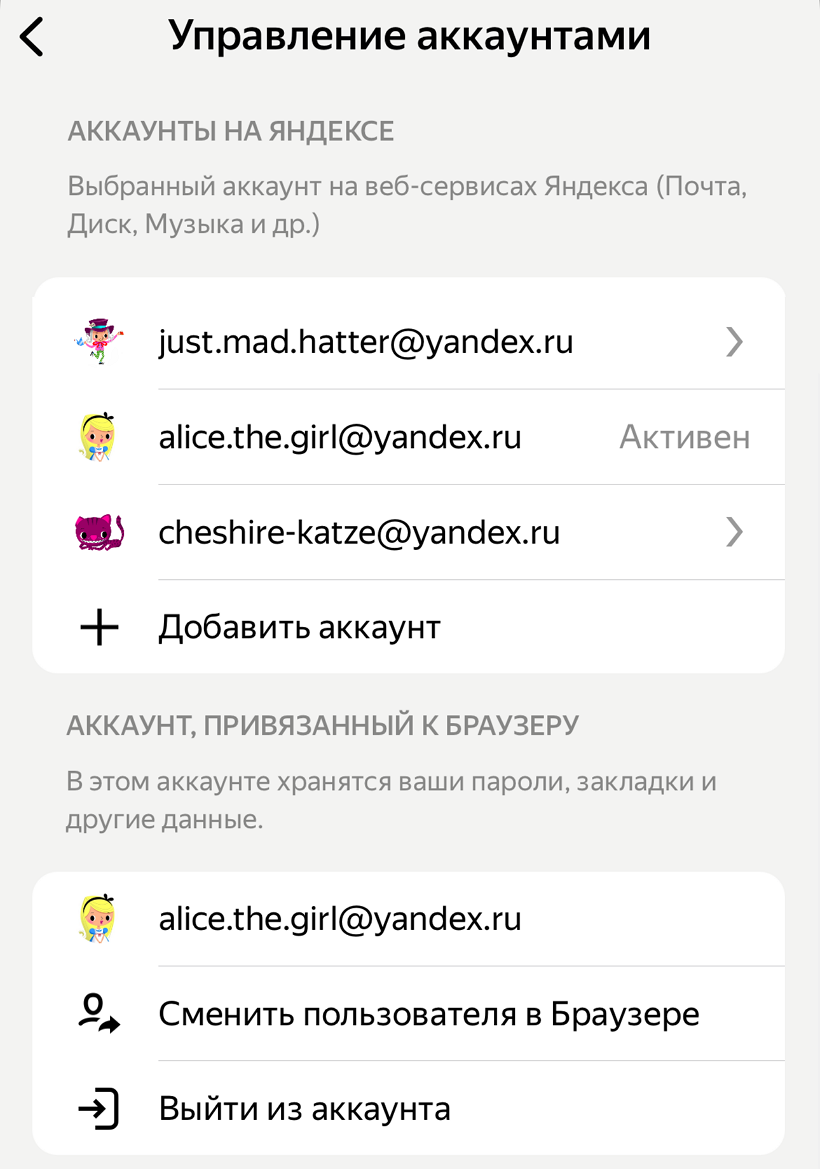Tap Добавить аккаунт to add an account
The width and height of the screenshot is (820, 1169).
coord(409,627)
